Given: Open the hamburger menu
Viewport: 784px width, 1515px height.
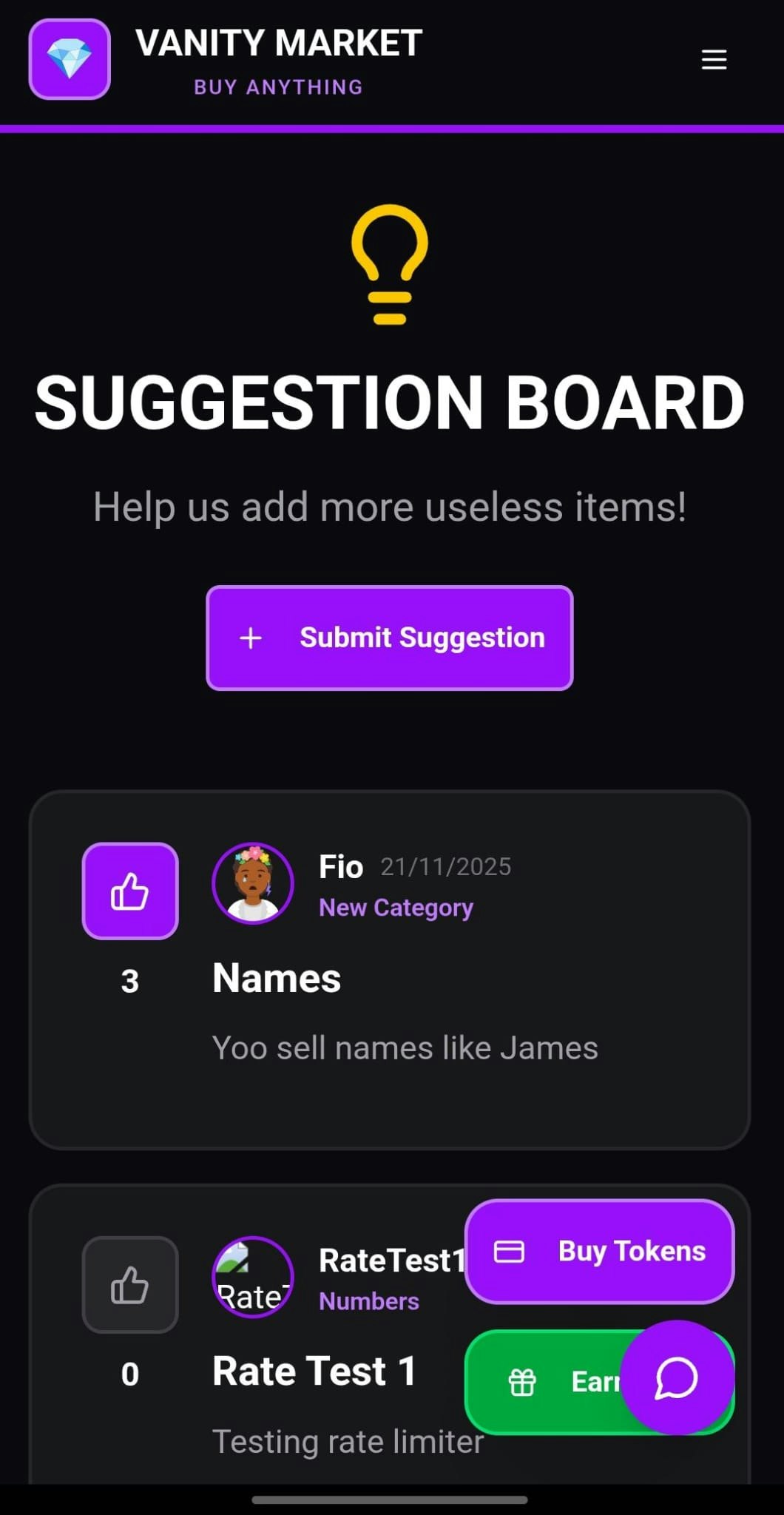Looking at the screenshot, I should coord(714,59).
